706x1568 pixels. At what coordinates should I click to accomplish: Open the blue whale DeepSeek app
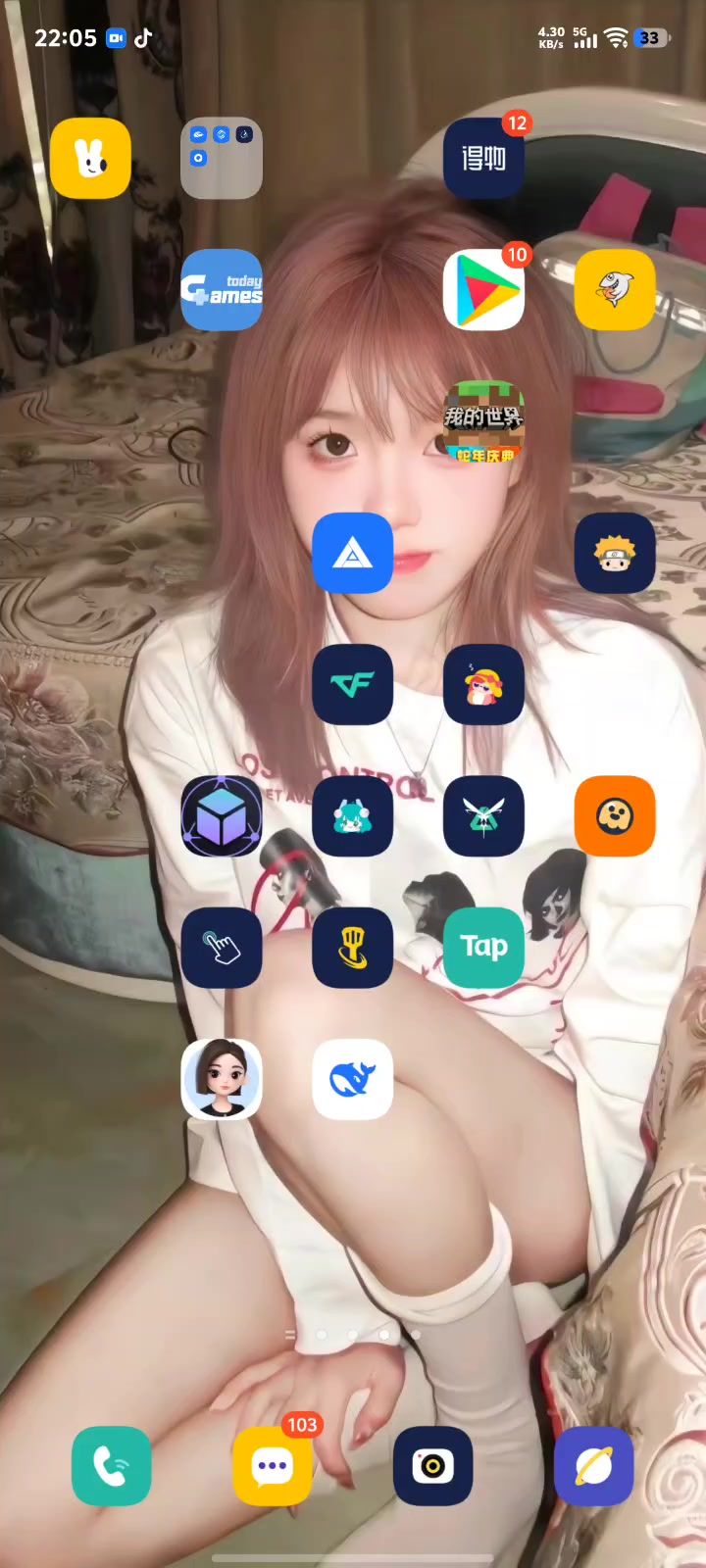353,1078
